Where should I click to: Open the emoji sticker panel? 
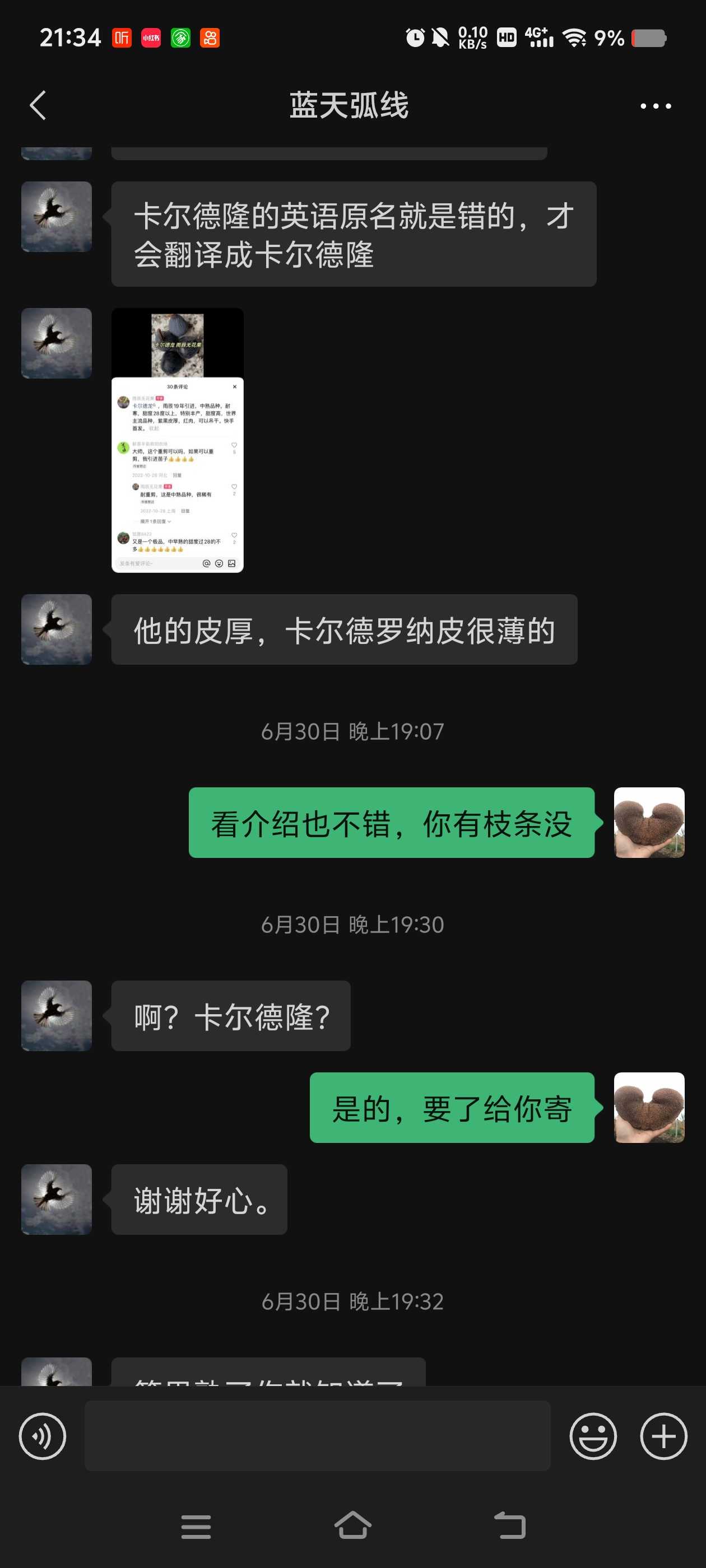593,1436
